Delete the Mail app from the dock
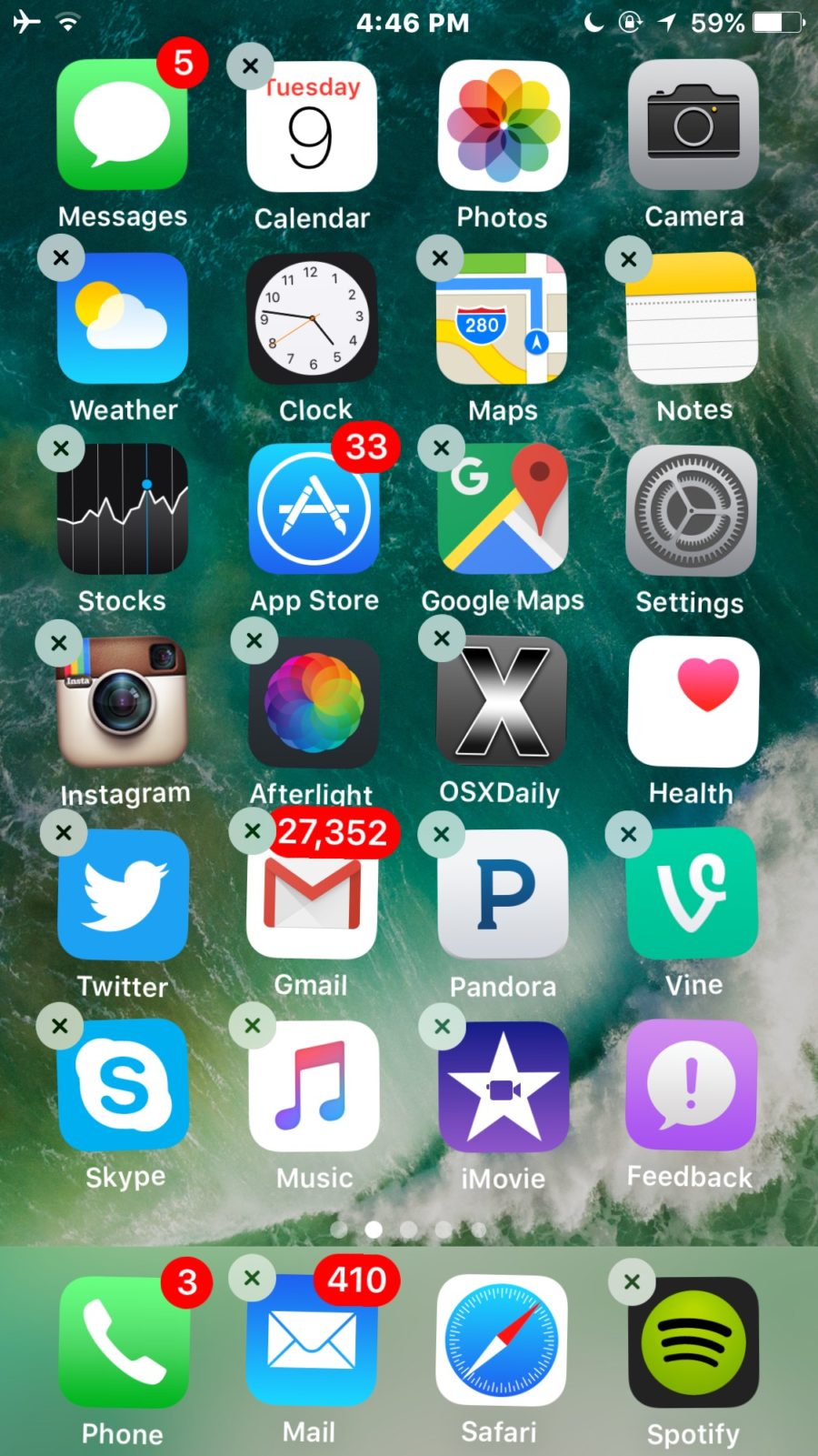This screenshot has width=818, height=1456. click(x=252, y=1277)
